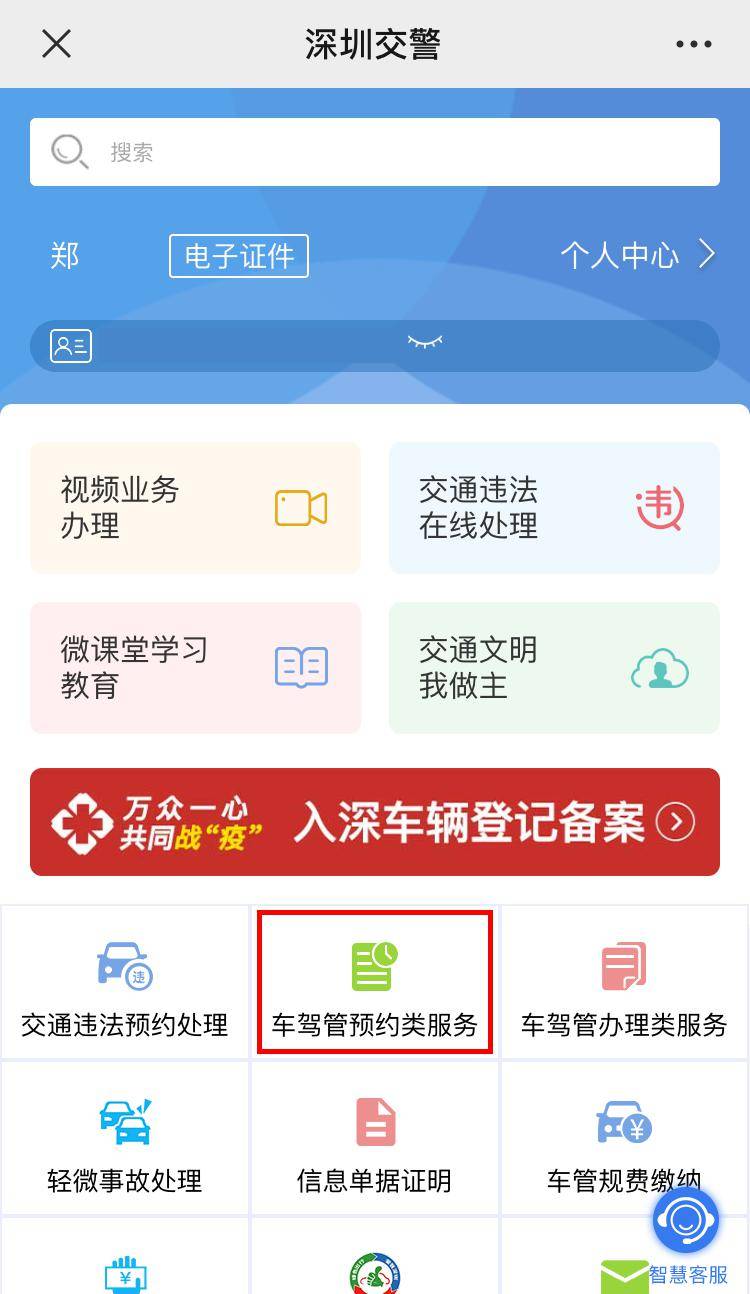Open 微课堂学习教育 card
This screenshot has height=1294, width=750.
pyautogui.click(x=195, y=668)
